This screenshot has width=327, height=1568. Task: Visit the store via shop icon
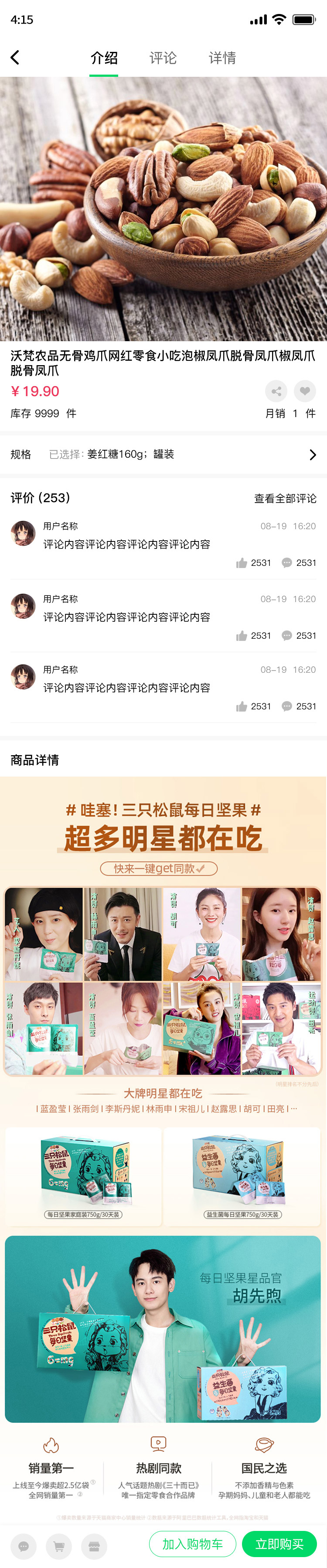(94, 1546)
